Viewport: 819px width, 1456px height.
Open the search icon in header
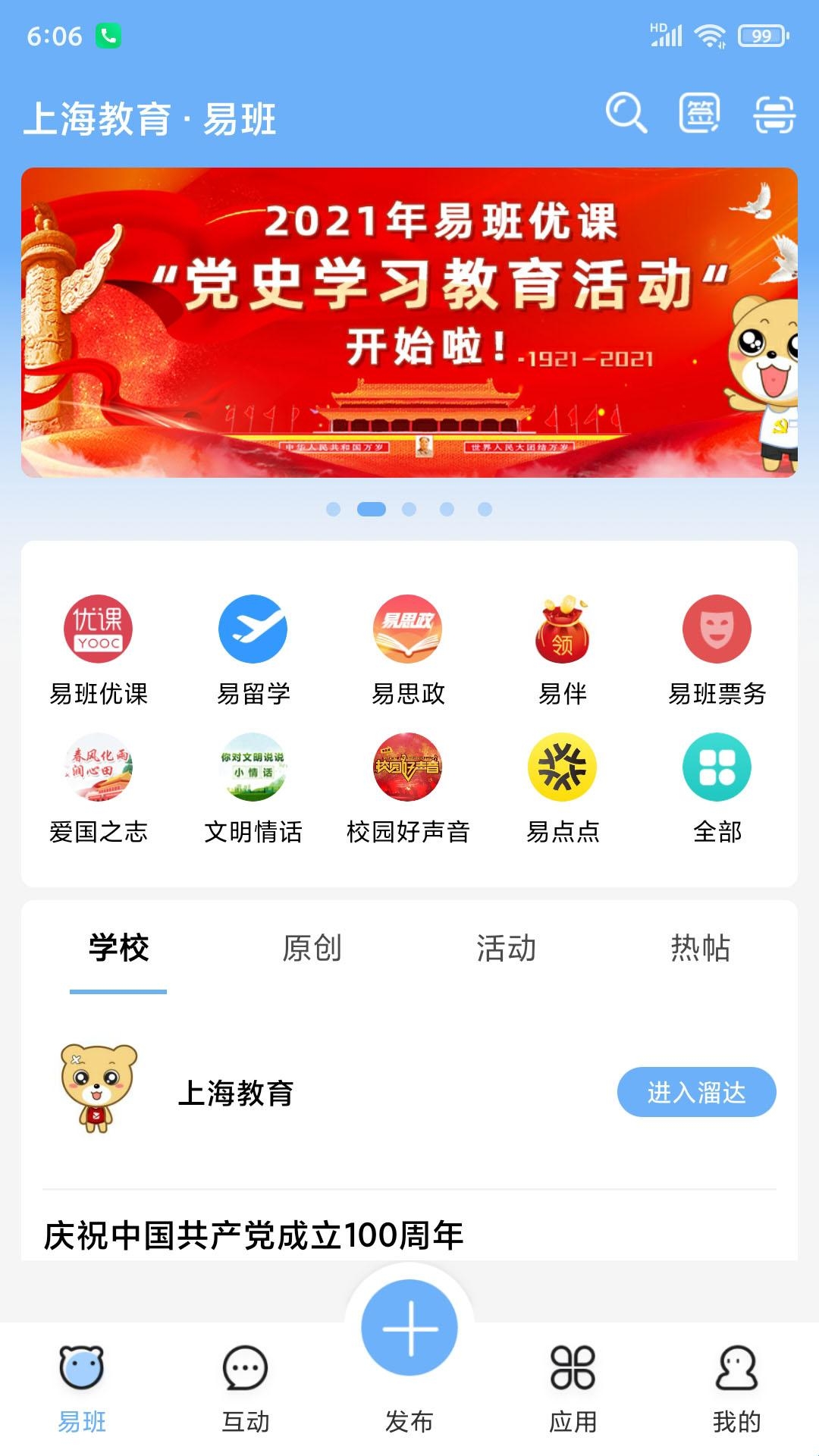(626, 114)
